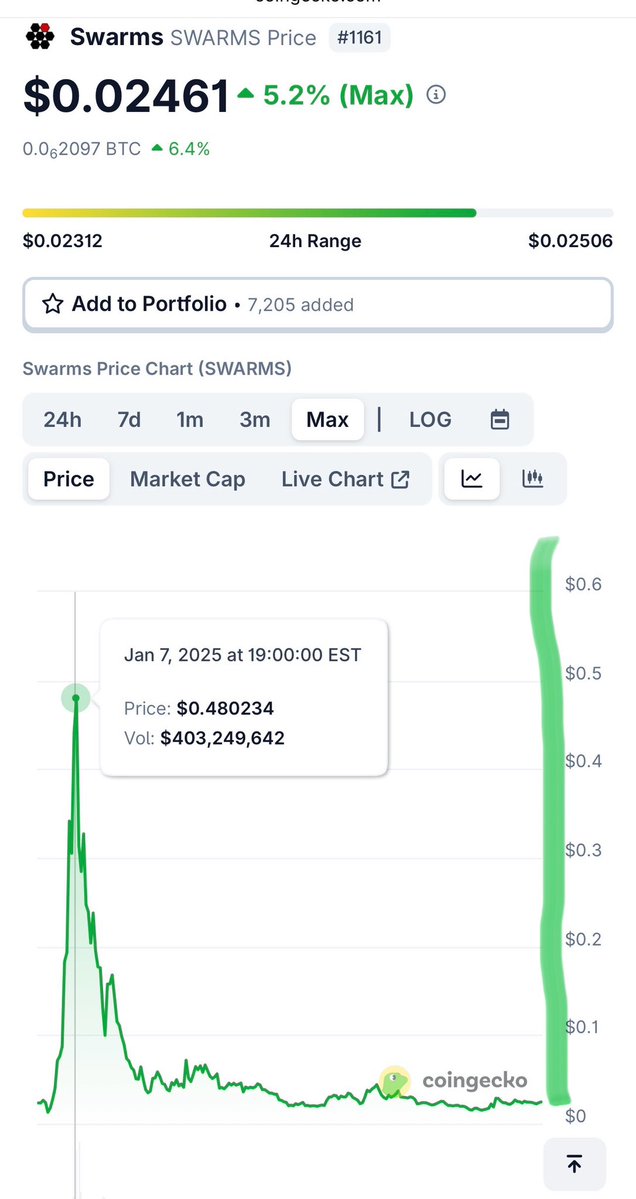Open the Live Chart link
The width and height of the screenshot is (636, 1199).
point(346,479)
